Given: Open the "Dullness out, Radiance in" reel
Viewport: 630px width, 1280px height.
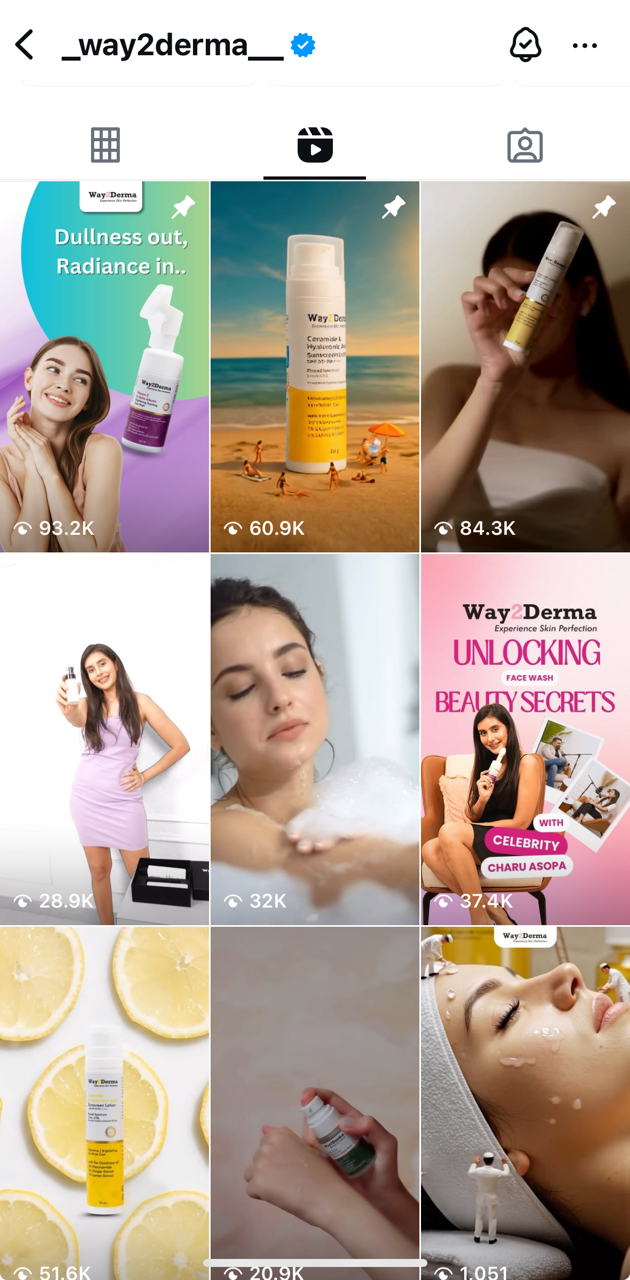Looking at the screenshot, I should coord(104,366).
